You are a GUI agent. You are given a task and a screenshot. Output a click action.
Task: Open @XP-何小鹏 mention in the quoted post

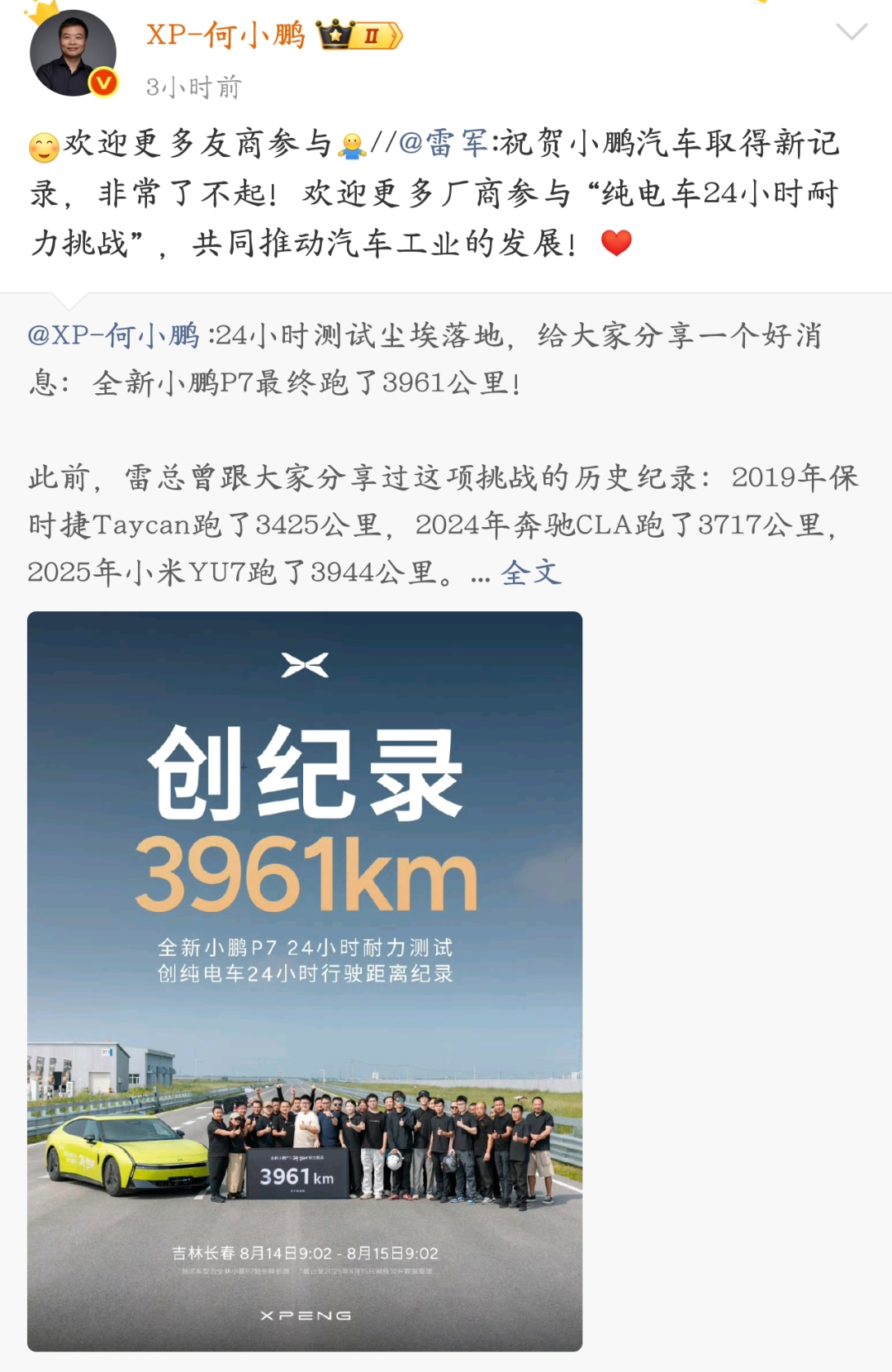coord(114,335)
